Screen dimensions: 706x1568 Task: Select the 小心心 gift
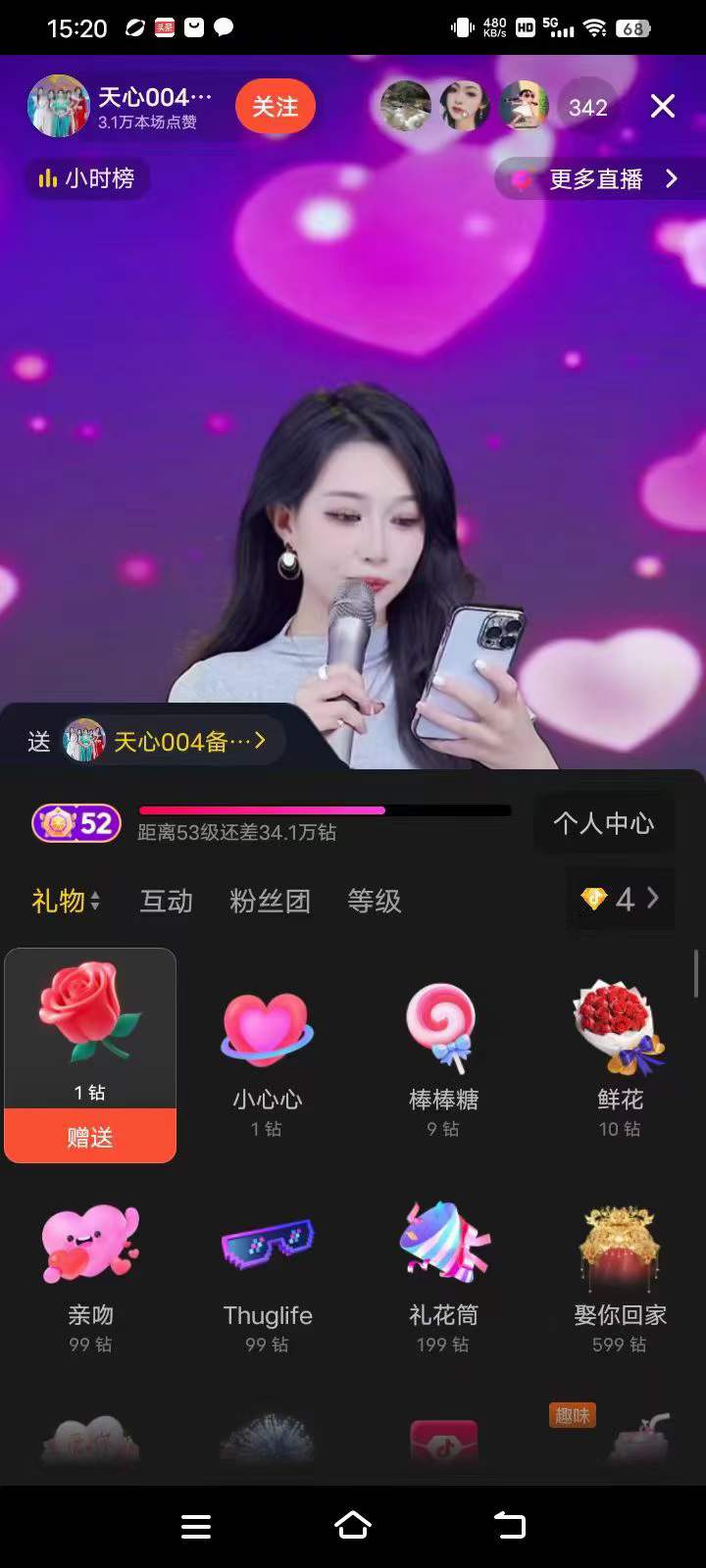(x=267, y=1058)
